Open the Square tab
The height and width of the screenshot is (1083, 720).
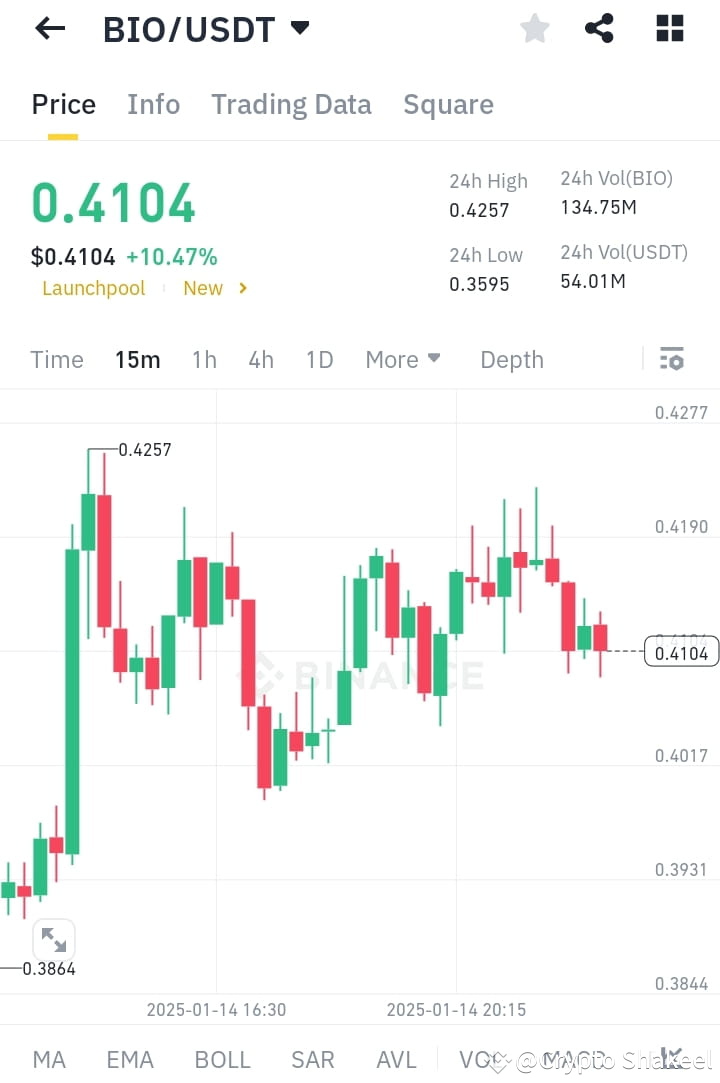[x=448, y=104]
